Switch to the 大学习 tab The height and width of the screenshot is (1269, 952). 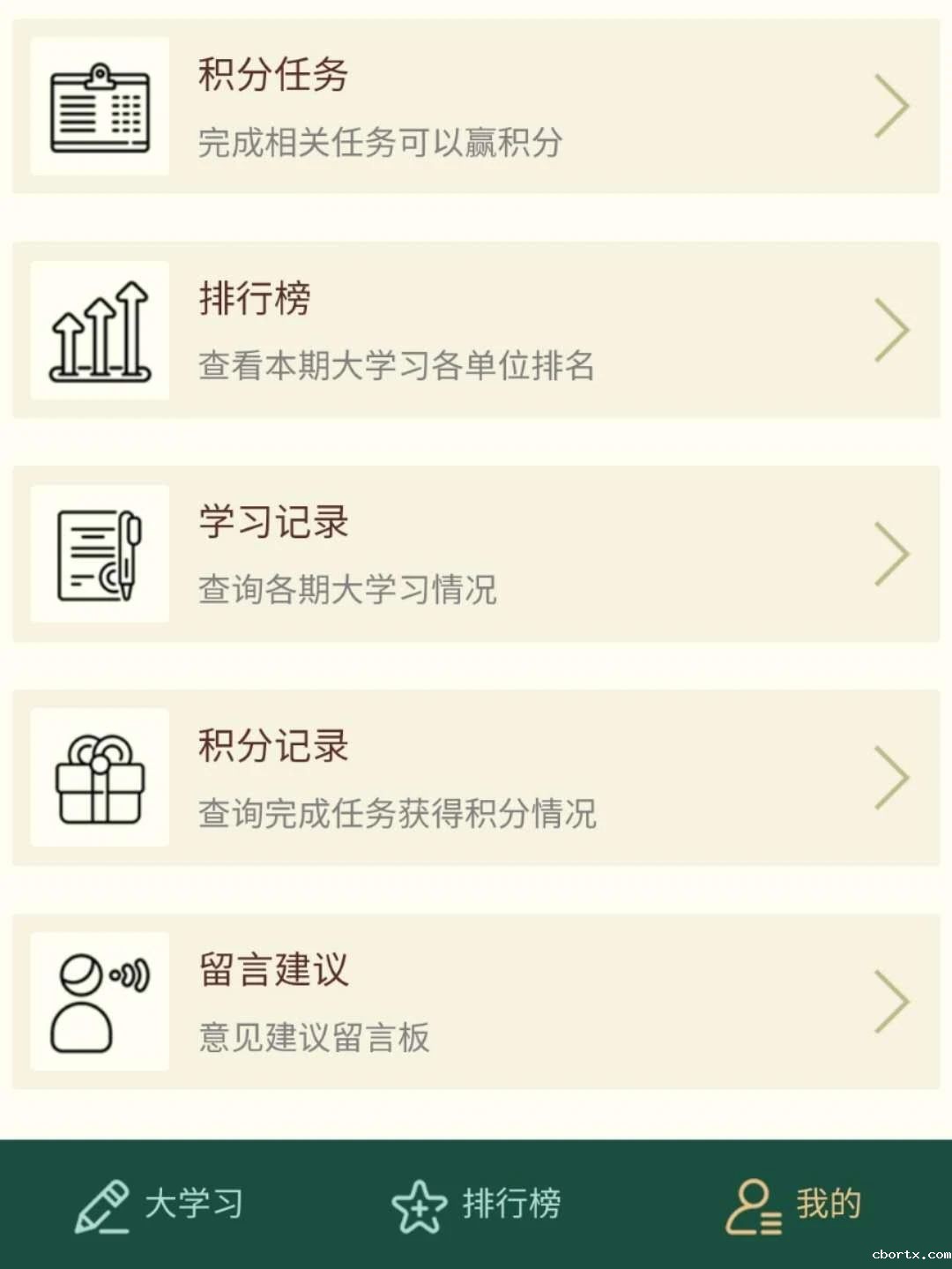coord(160,1205)
